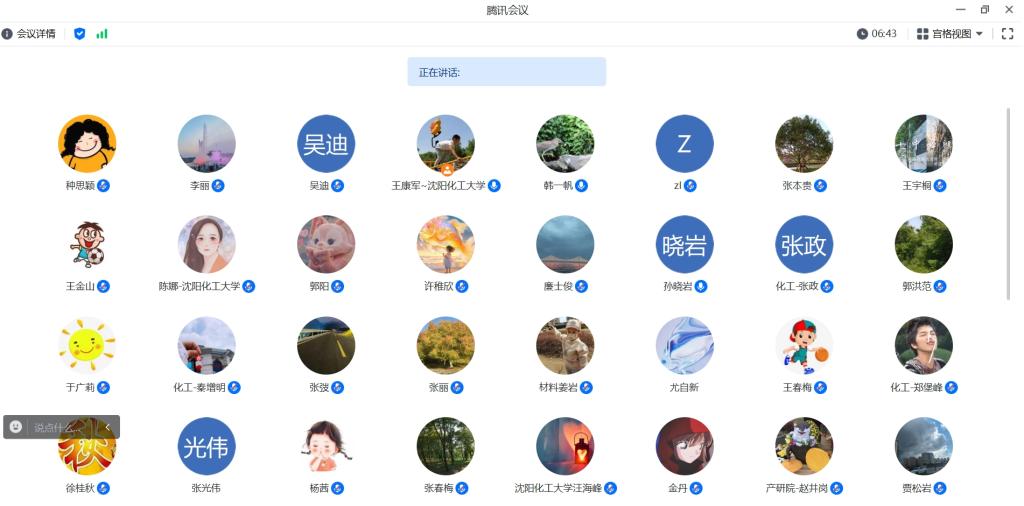
Task: Select 化工-张政's participant tile
Action: click(804, 245)
